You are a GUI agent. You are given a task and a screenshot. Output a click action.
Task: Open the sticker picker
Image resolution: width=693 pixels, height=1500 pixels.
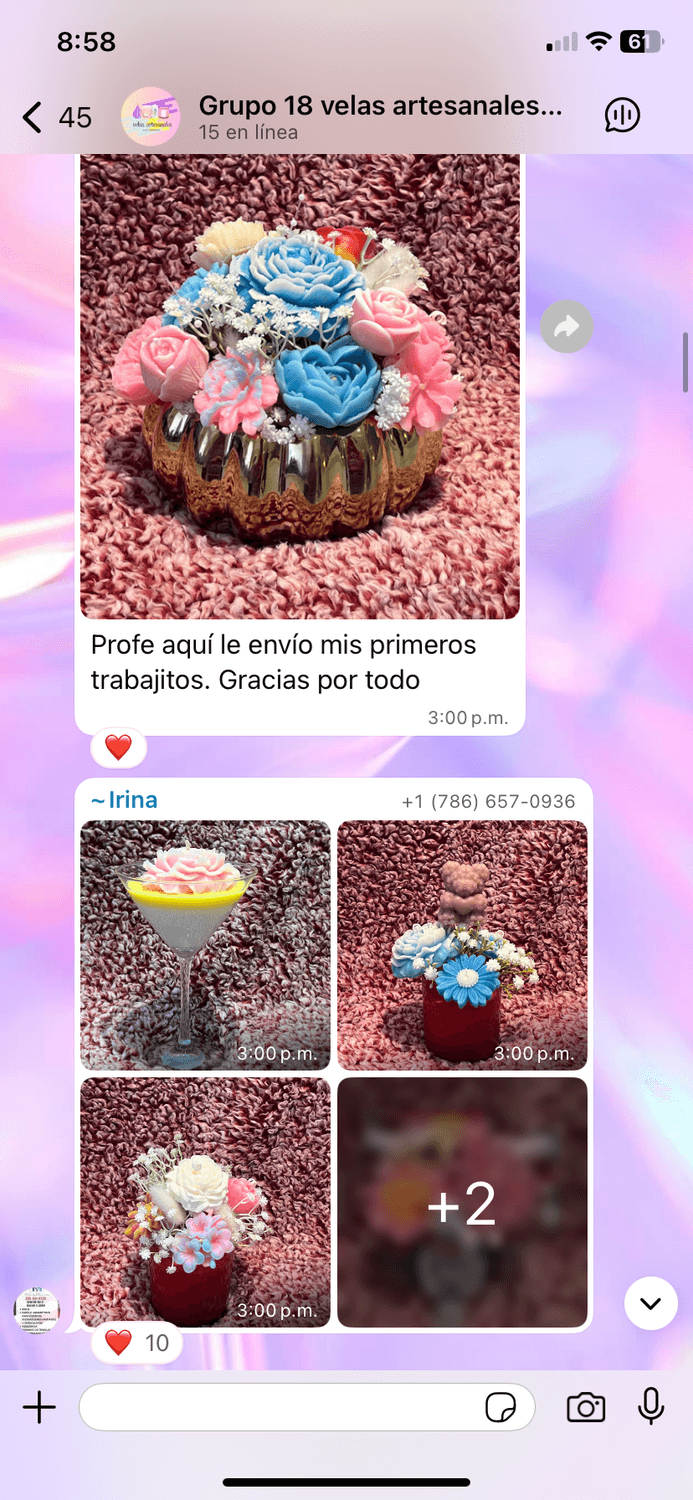pos(500,1408)
